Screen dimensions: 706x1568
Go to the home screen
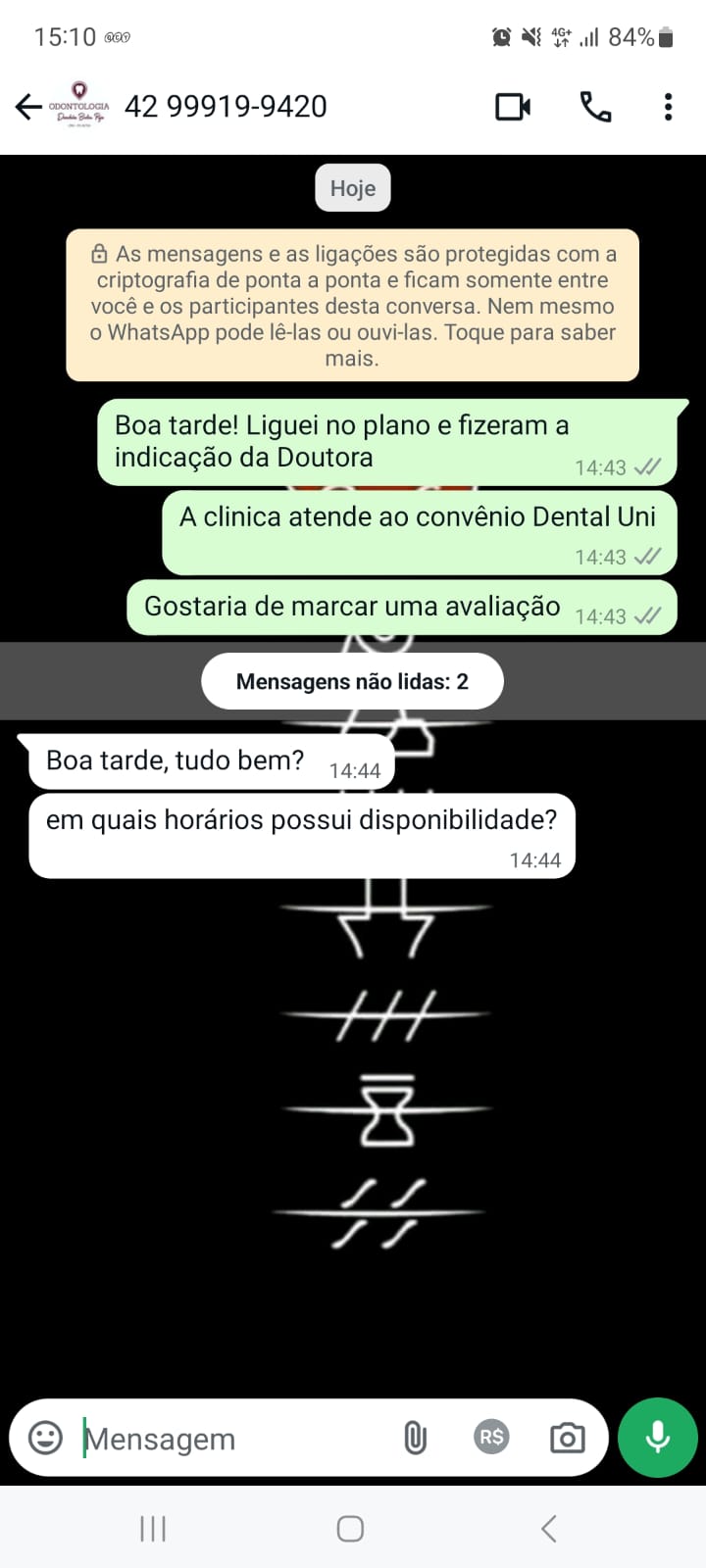click(350, 1528)
